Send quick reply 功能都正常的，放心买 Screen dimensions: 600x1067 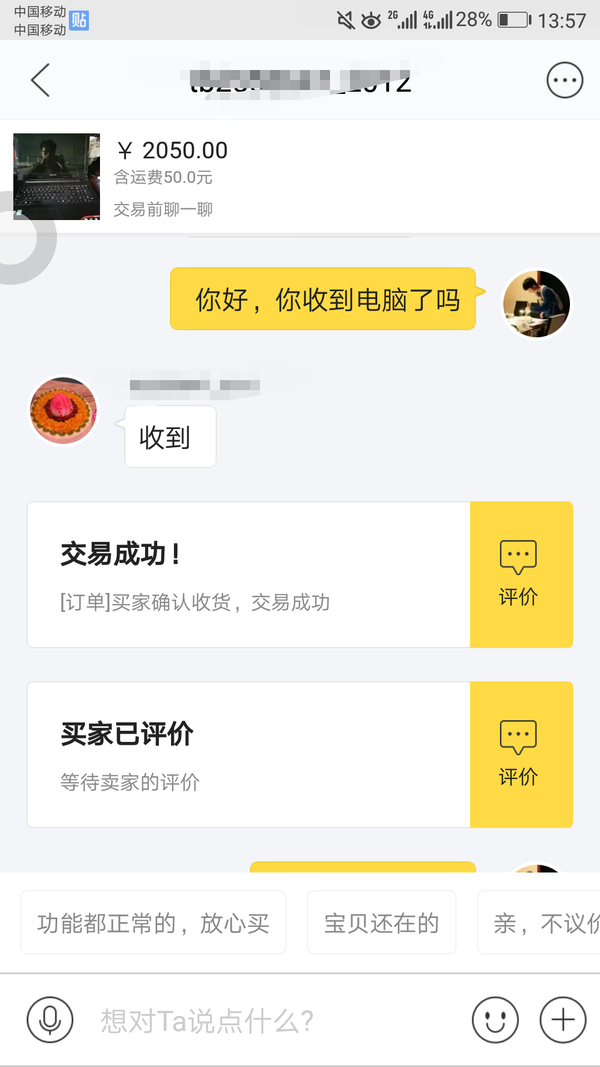tap(153, 922)
